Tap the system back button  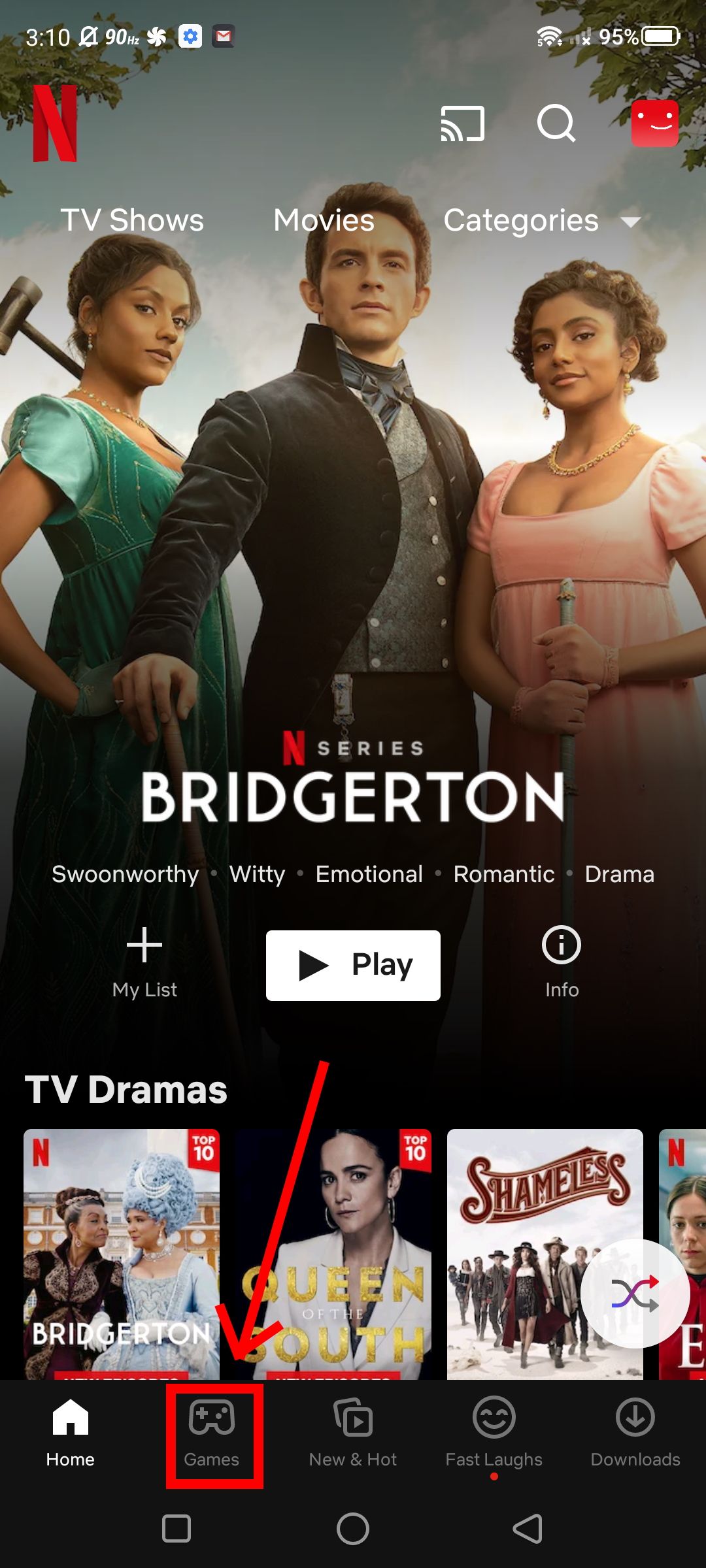tap(528, 1529)
